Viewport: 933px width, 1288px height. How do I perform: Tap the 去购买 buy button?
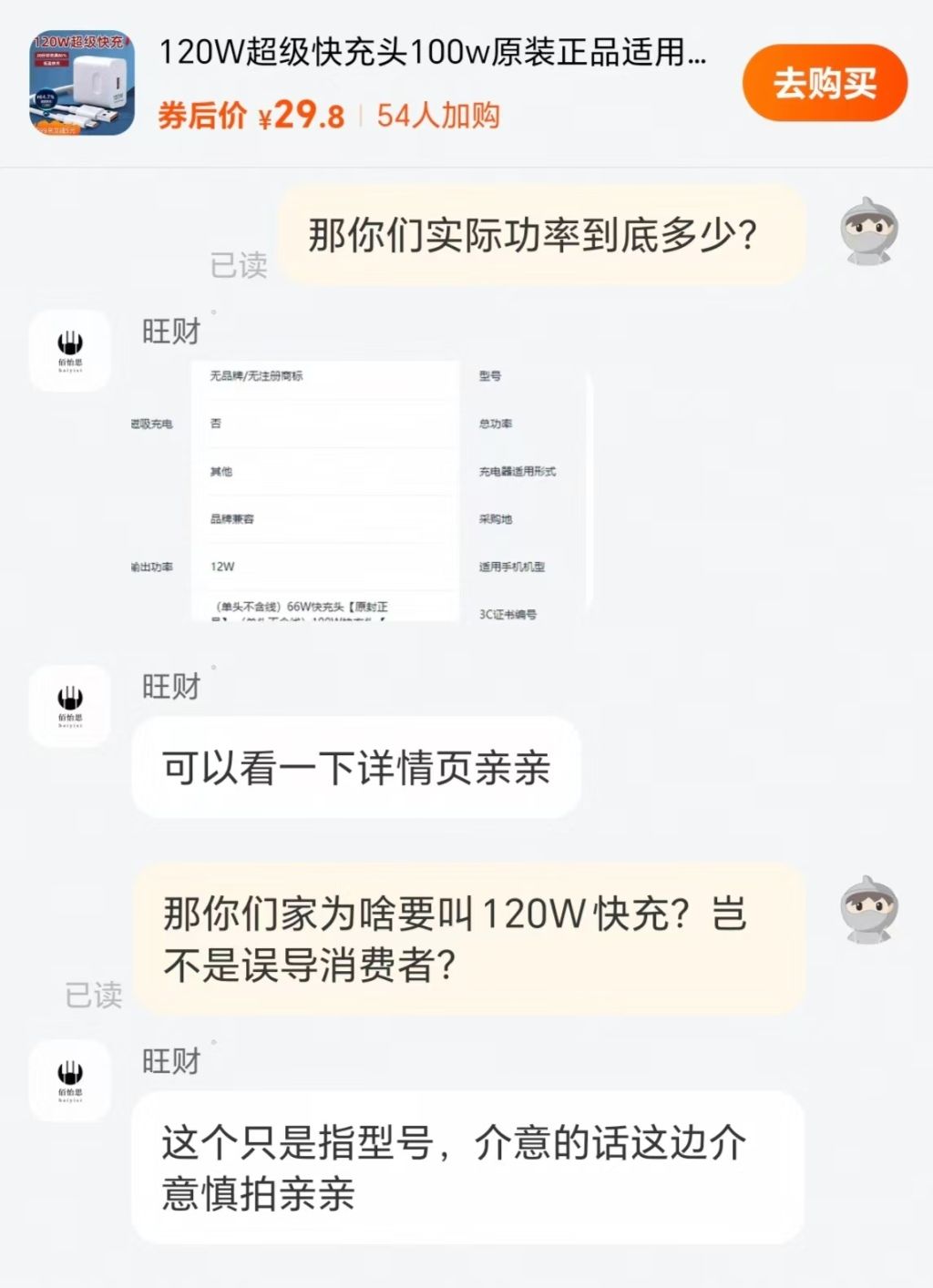coord(825,83)
